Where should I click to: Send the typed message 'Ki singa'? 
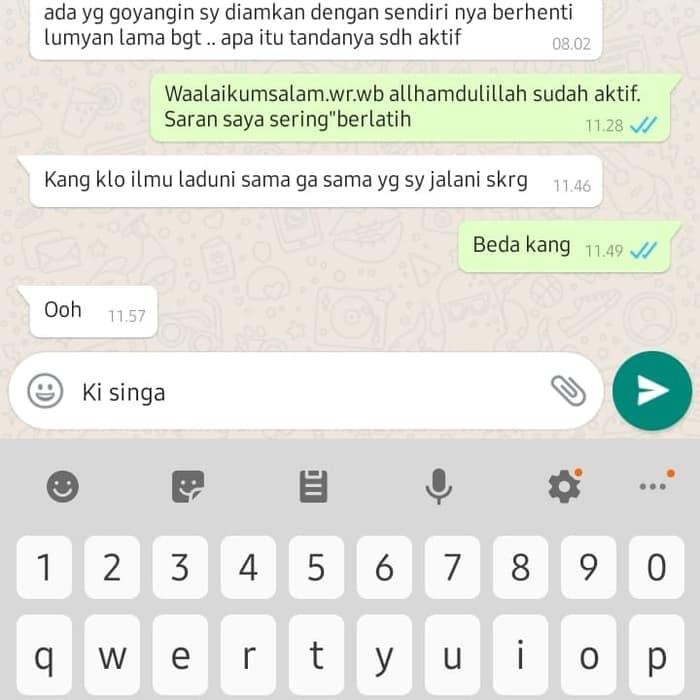[652, 391]
